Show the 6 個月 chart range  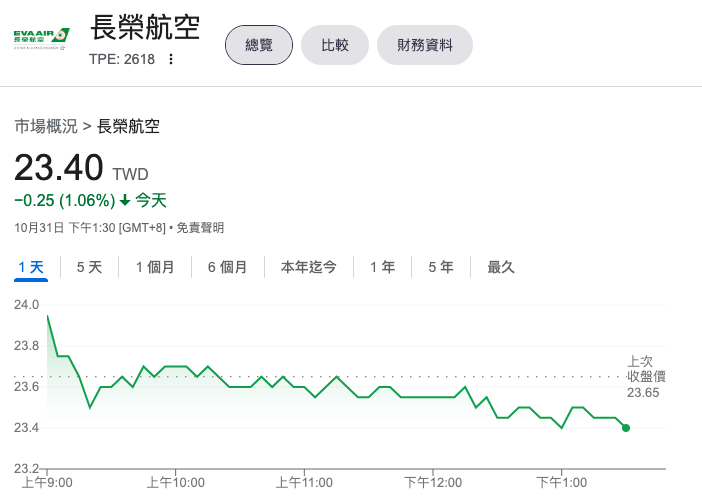tap(227, 267)
